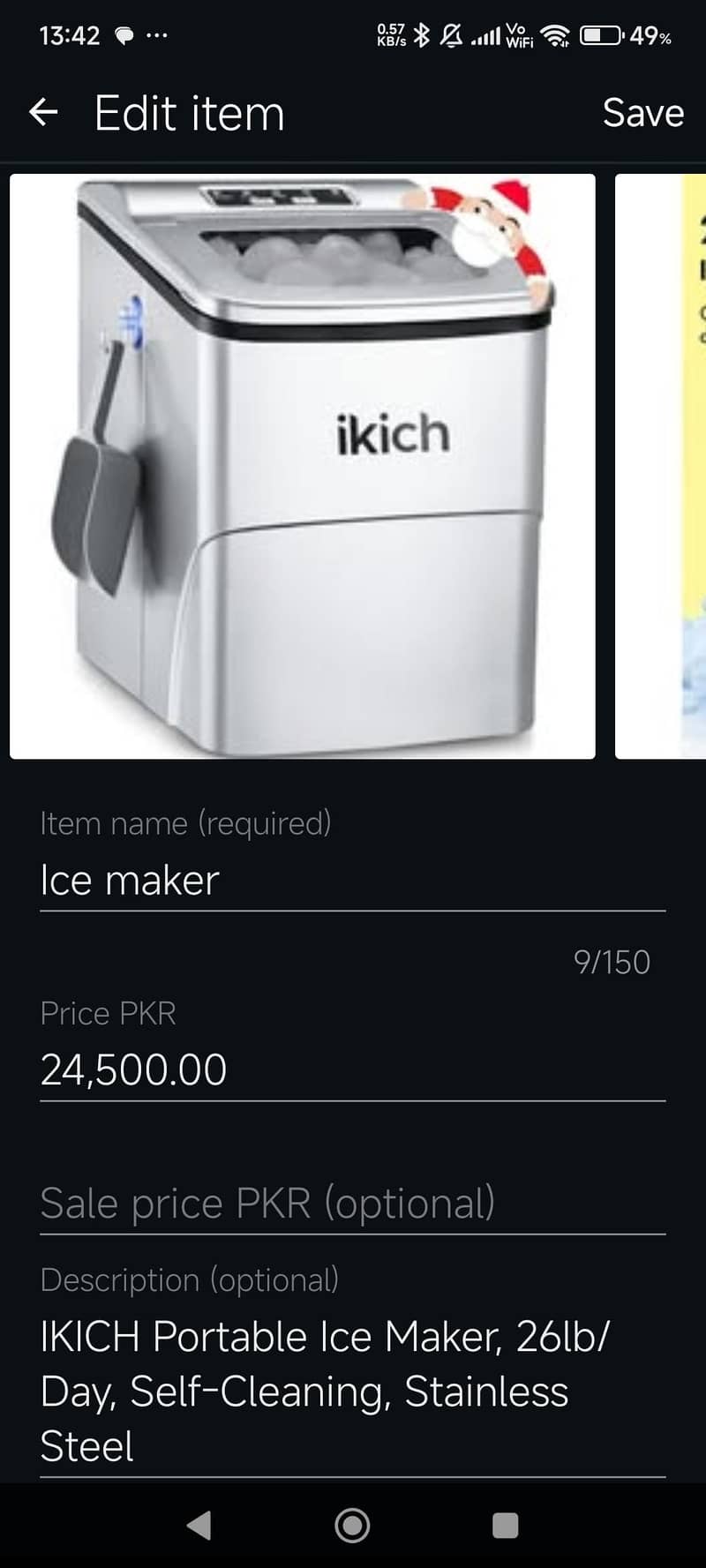Select the ikich ice maker photo
706x1568 pixels.
pos(303,465)
